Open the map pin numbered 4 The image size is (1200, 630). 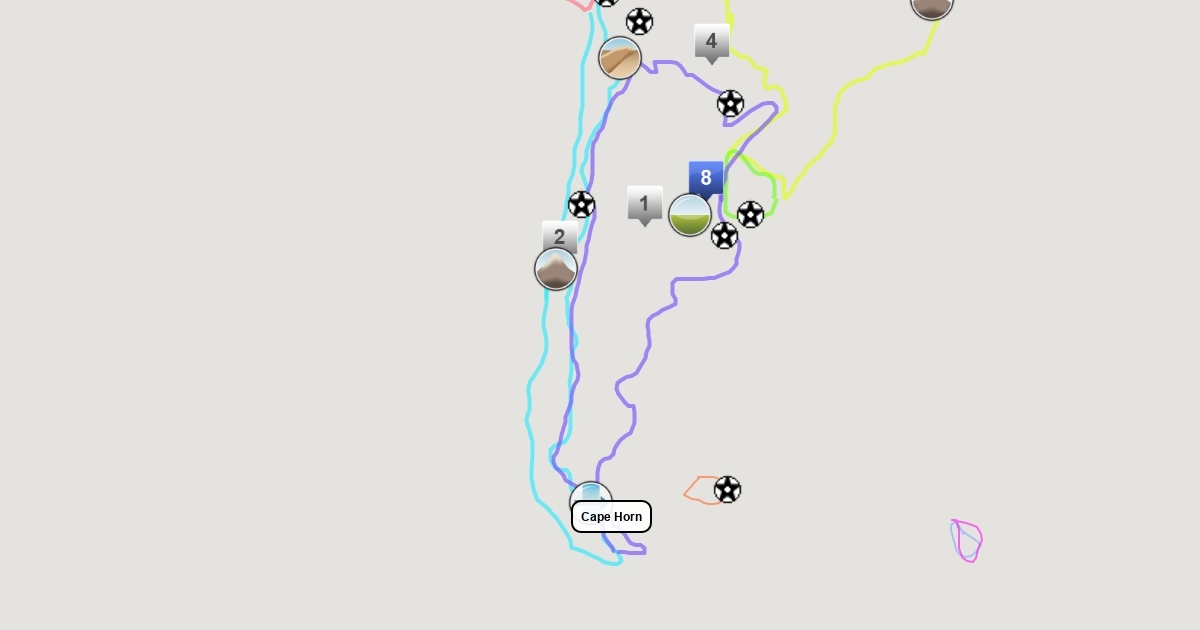point(711,42)
